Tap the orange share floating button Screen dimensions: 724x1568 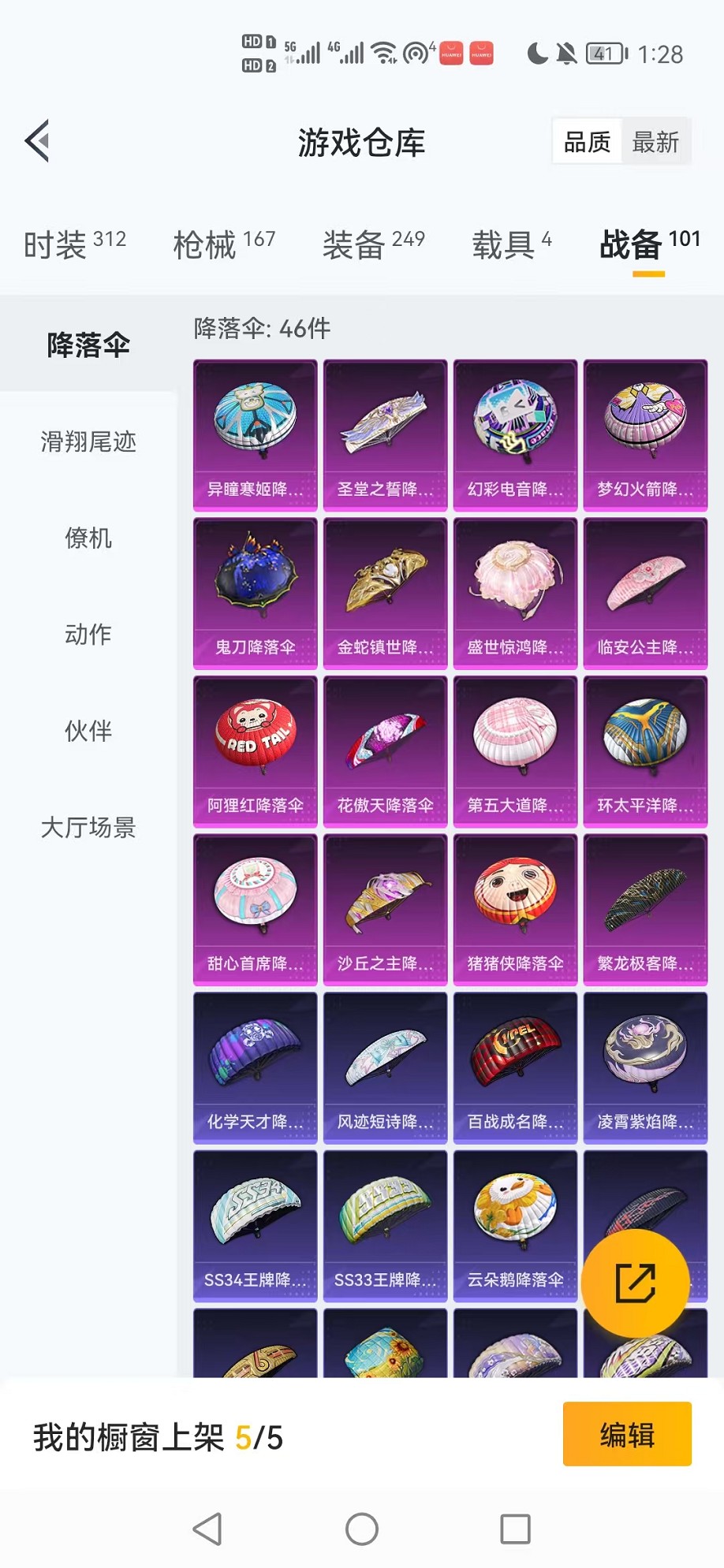[635, 1283]
